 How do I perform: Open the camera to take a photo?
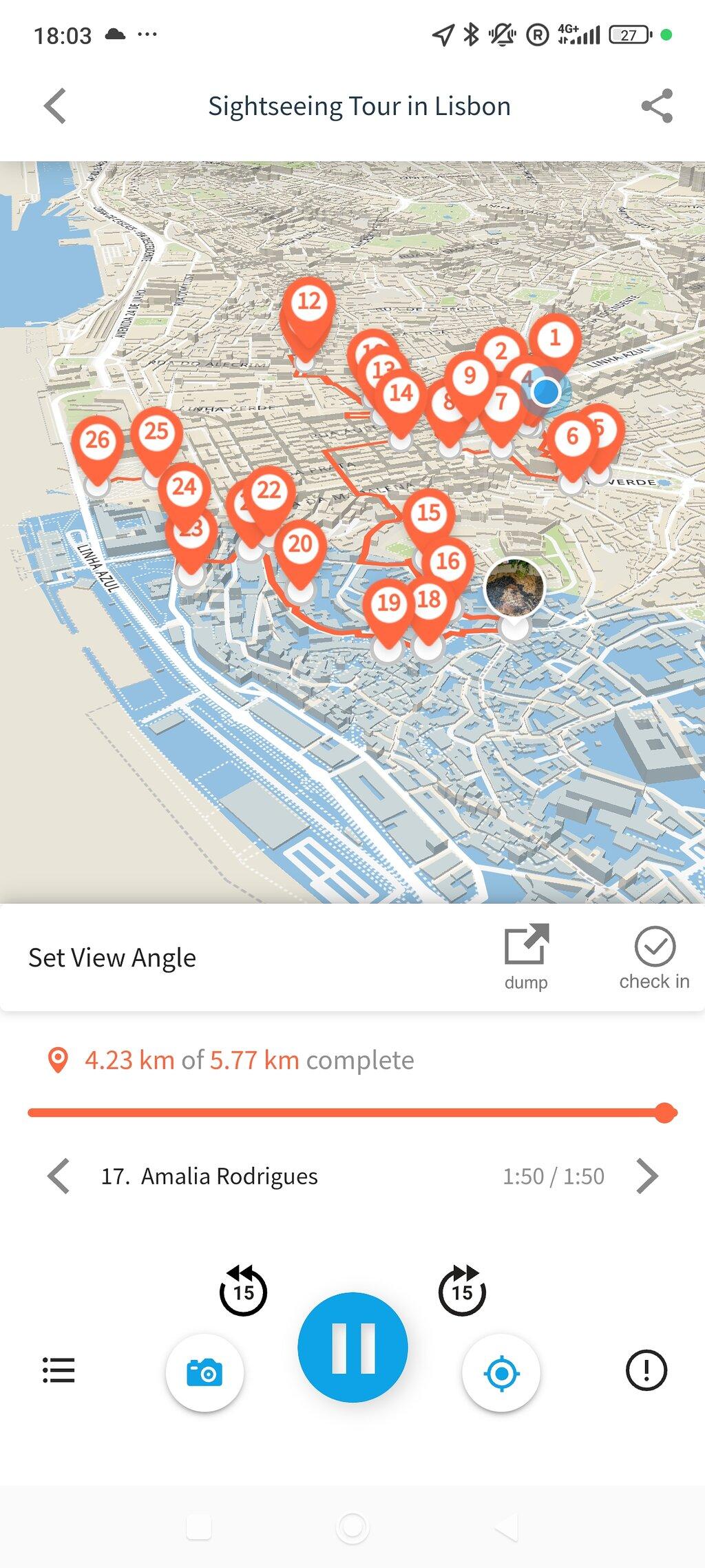tap(204, 1373)
